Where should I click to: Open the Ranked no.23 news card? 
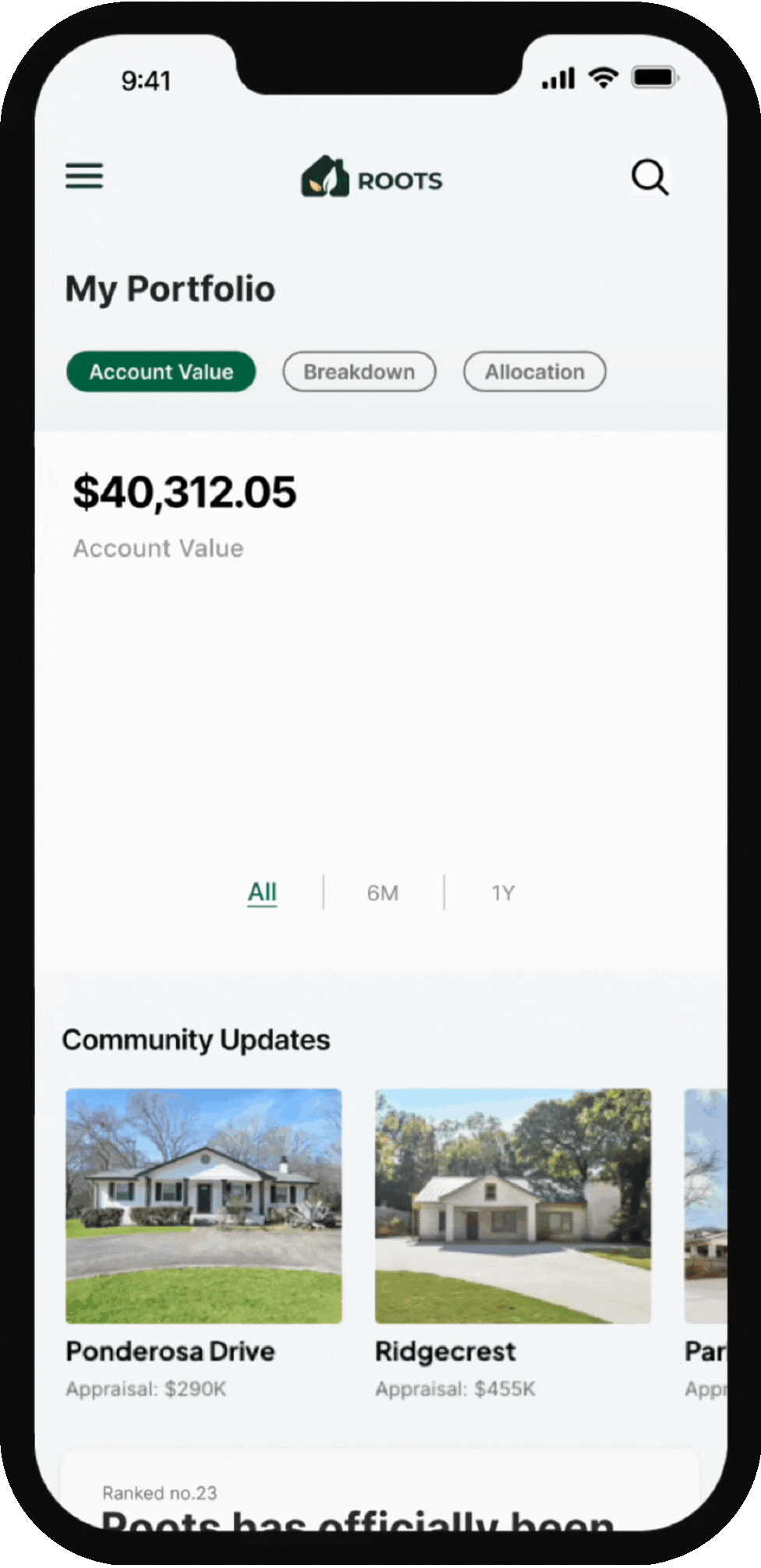[380, 1498]
